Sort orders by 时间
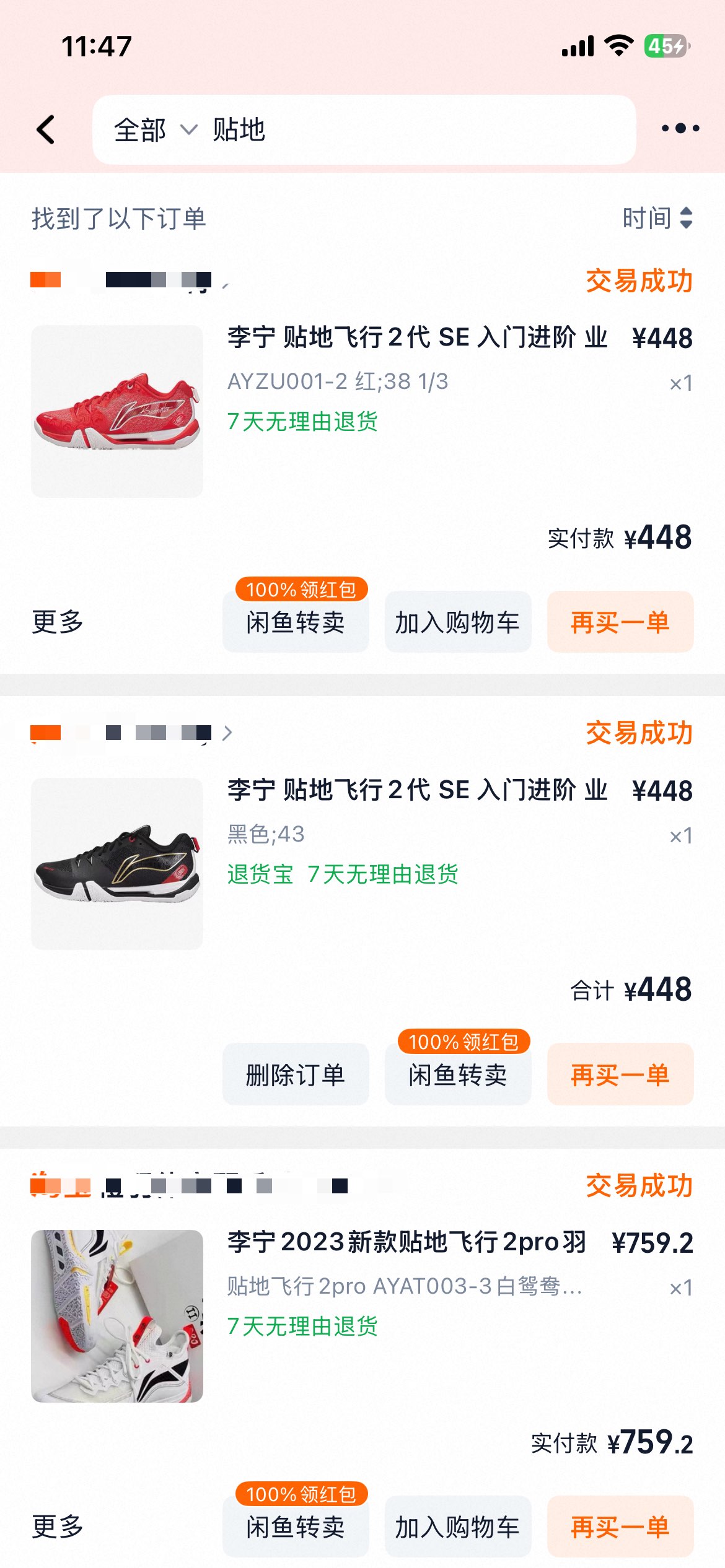725x1568 pixels. [x=657, y=218]
